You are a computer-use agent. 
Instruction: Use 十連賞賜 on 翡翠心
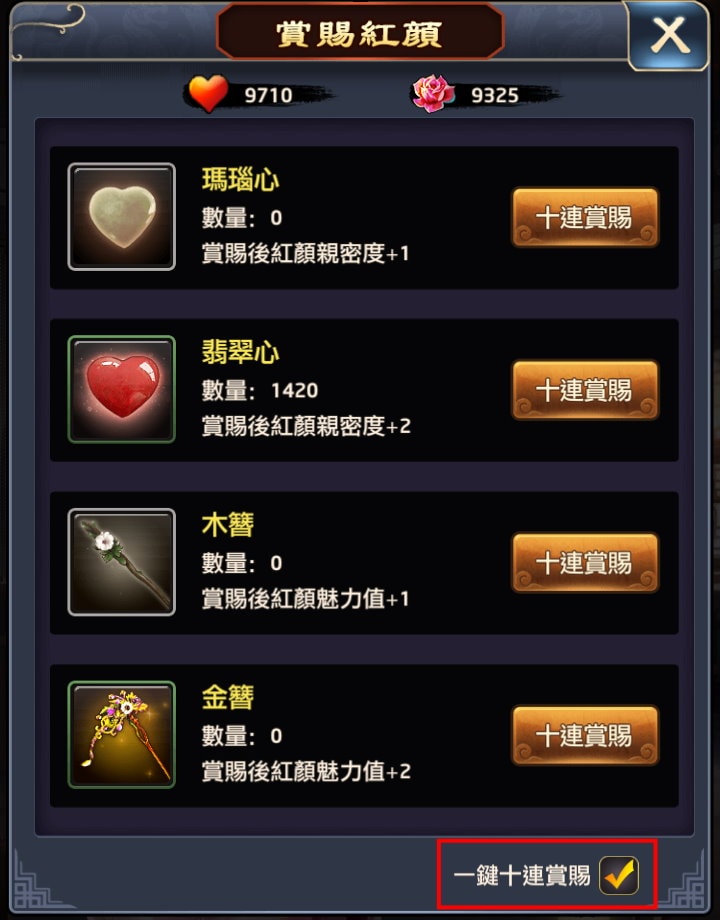pyautogui.click(x=585, y=390)
